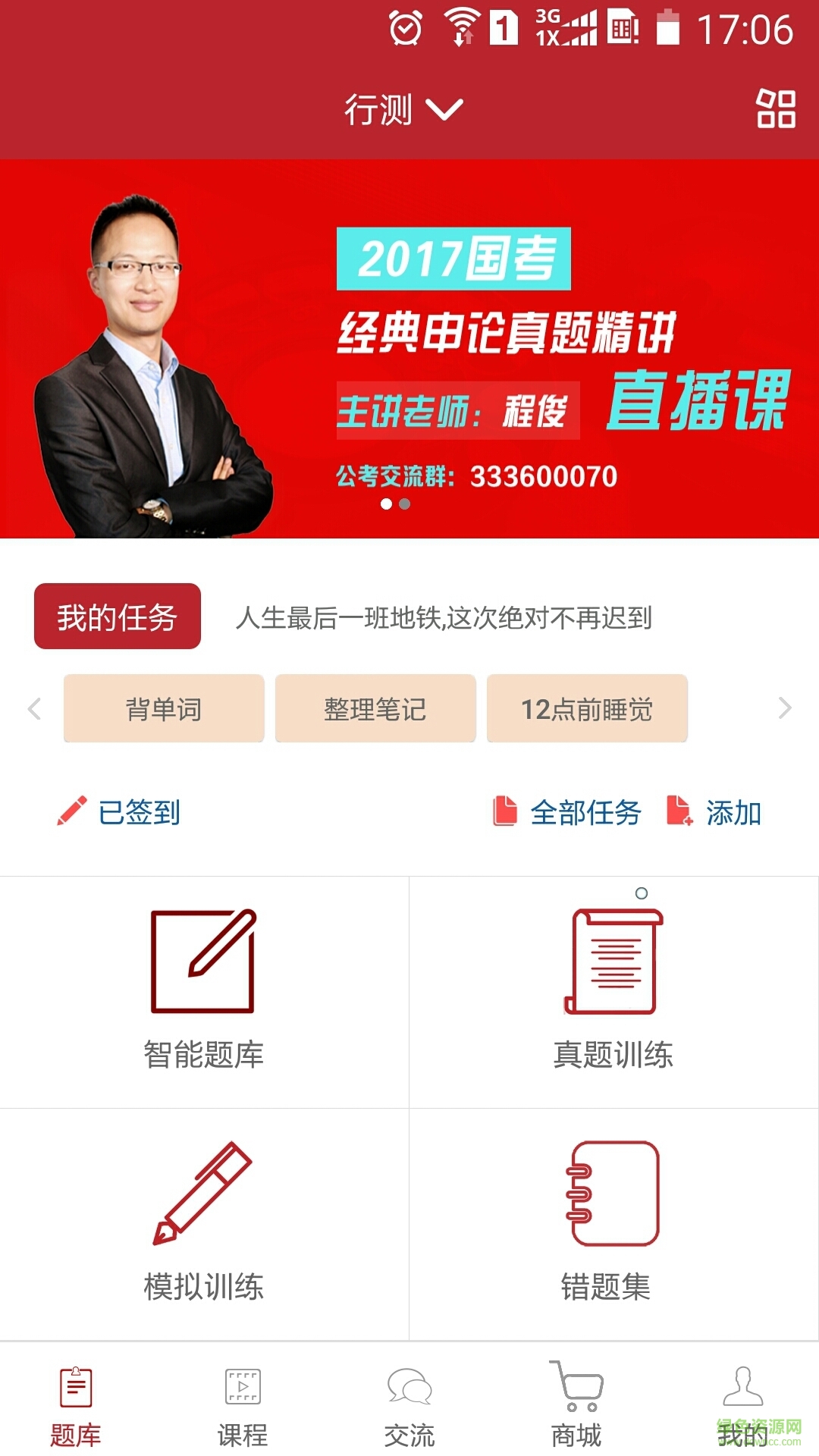Toggle the 整理笔记 task chip
Image resolution: width=819 pixels, height=1456 pixels.
pos(376,708)
